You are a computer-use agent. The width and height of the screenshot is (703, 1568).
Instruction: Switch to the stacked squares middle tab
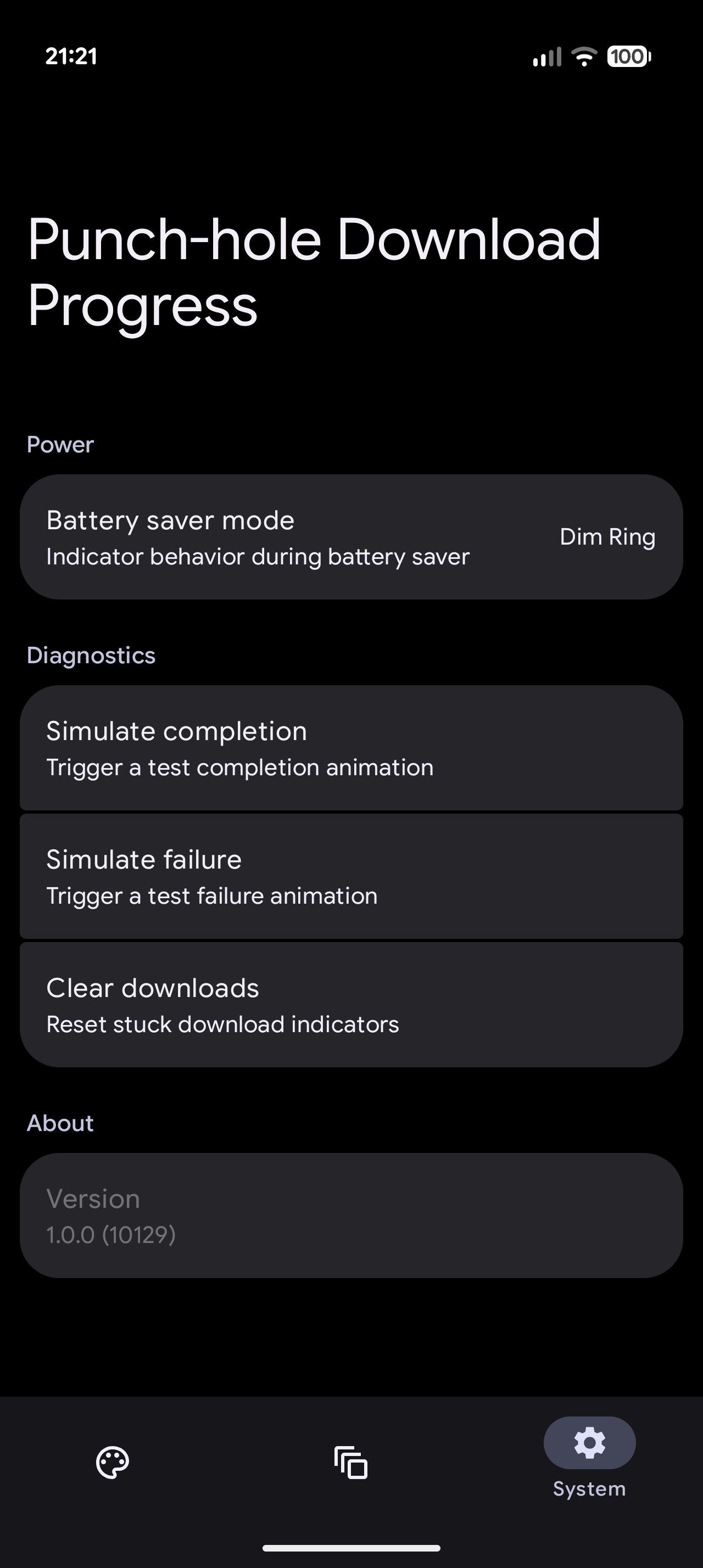pyautogui.click(x=351, y=1462)
